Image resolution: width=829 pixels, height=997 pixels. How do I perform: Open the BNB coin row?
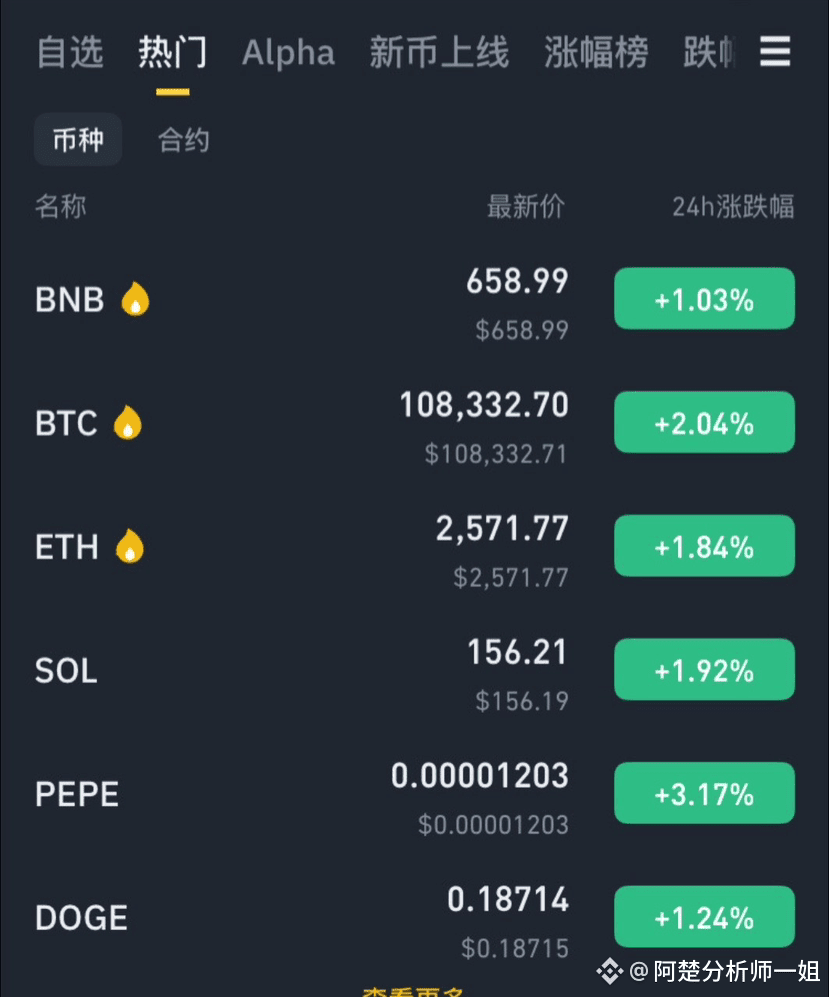pyautogui.click(x=414, y=299)
